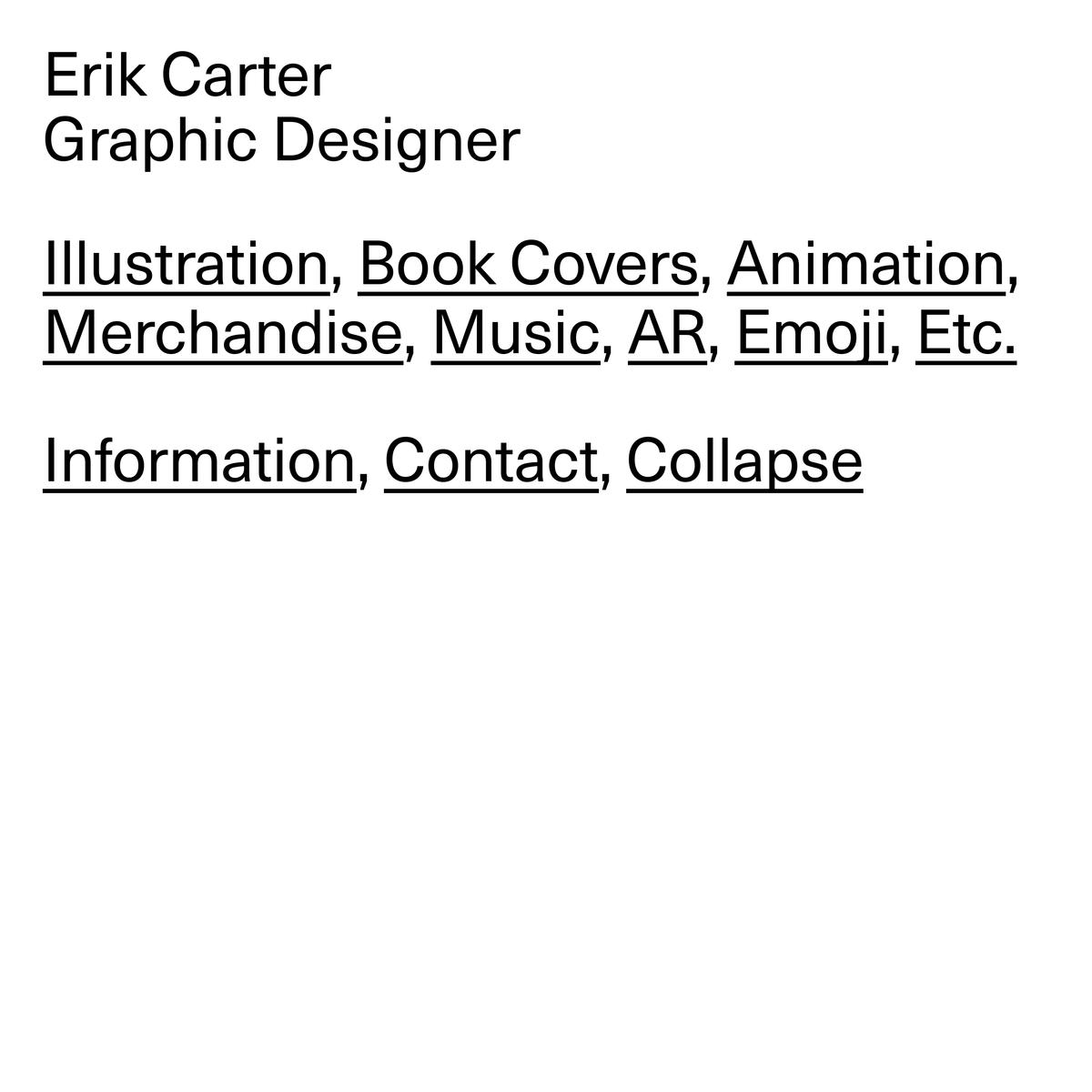This screenshot has height=1092, width=1092.
Task: Tap Collapse to hide the menu
Action: pos(743,461)
